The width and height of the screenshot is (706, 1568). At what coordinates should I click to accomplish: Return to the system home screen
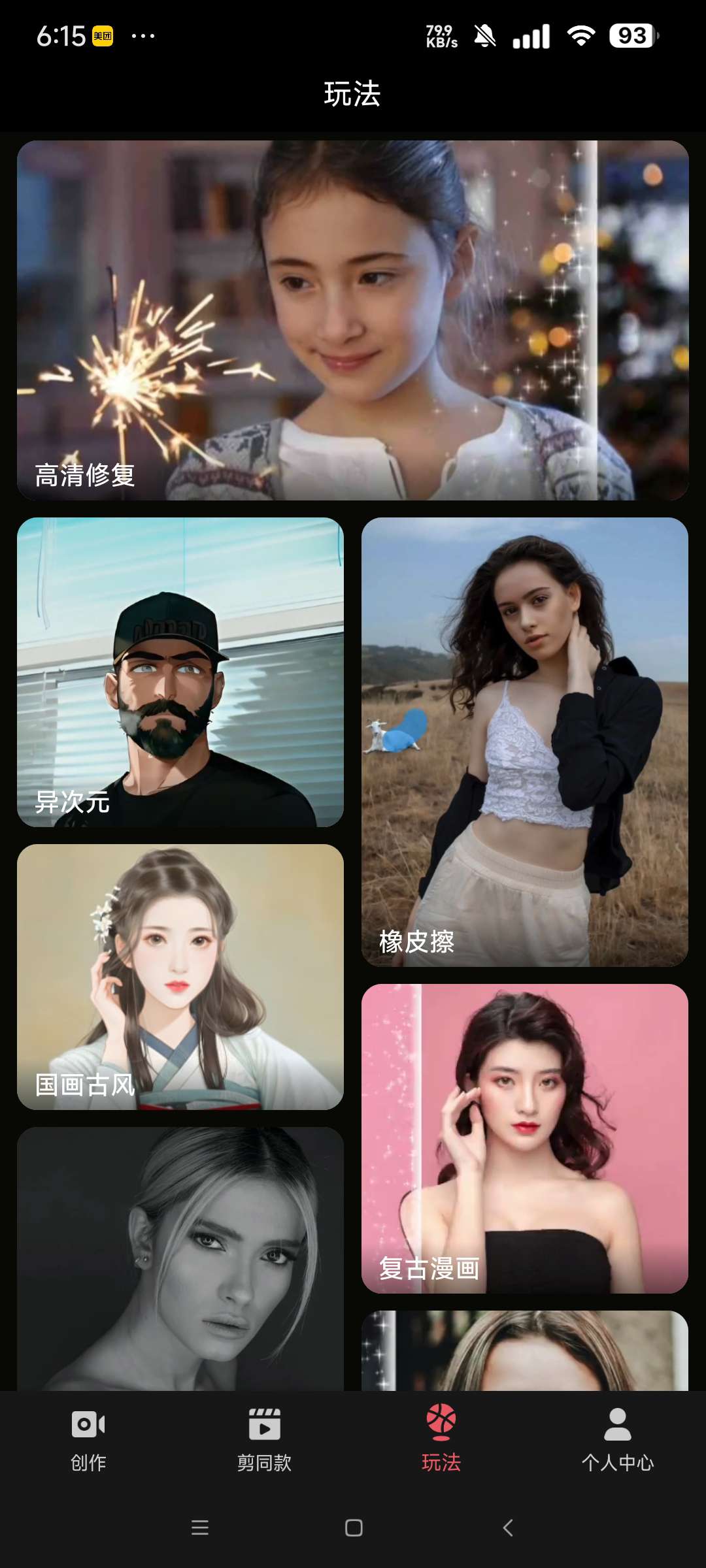(354, 1527)
